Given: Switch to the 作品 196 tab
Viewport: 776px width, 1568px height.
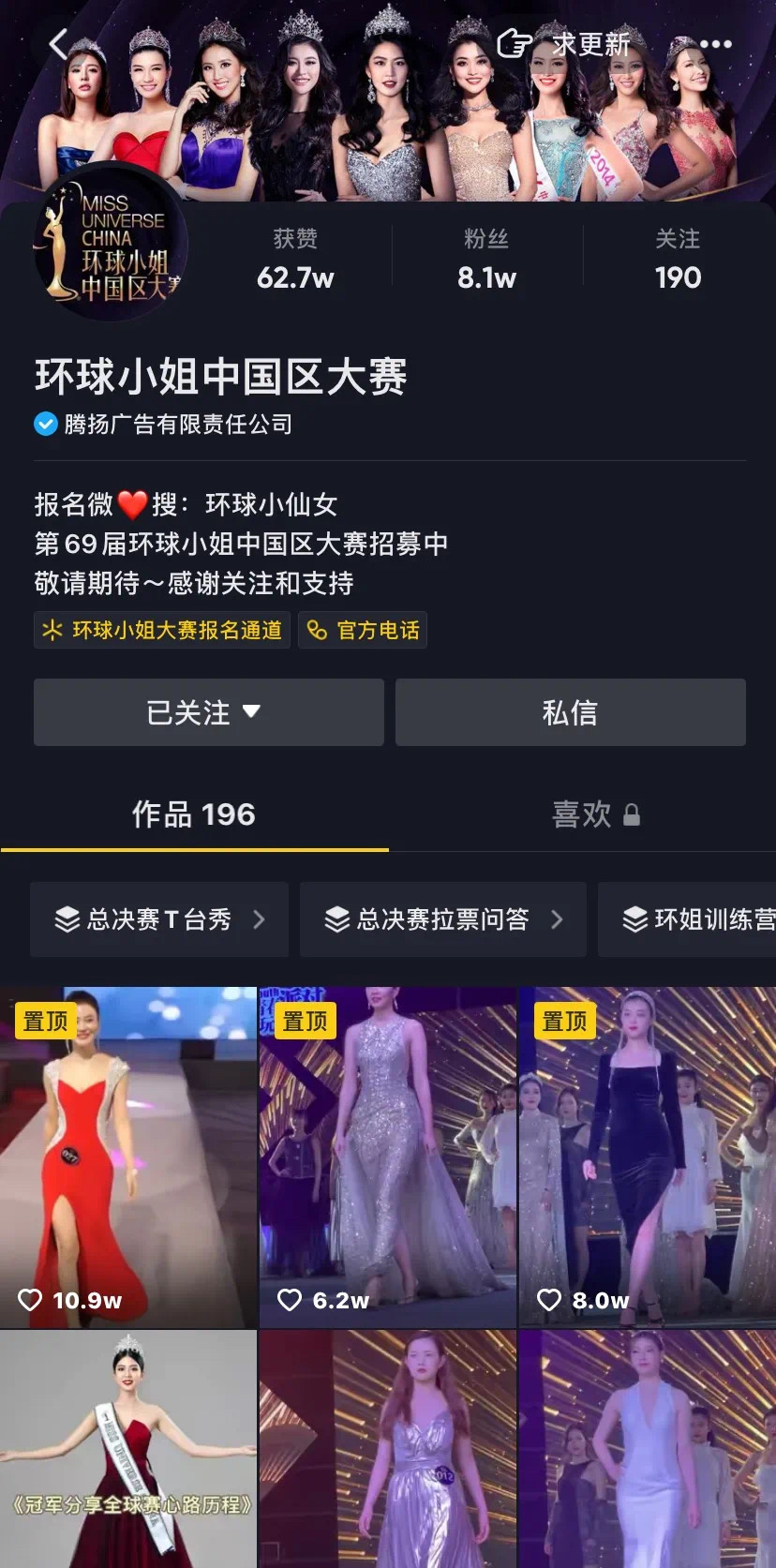Looking at the screenshot, I should 194,814.
